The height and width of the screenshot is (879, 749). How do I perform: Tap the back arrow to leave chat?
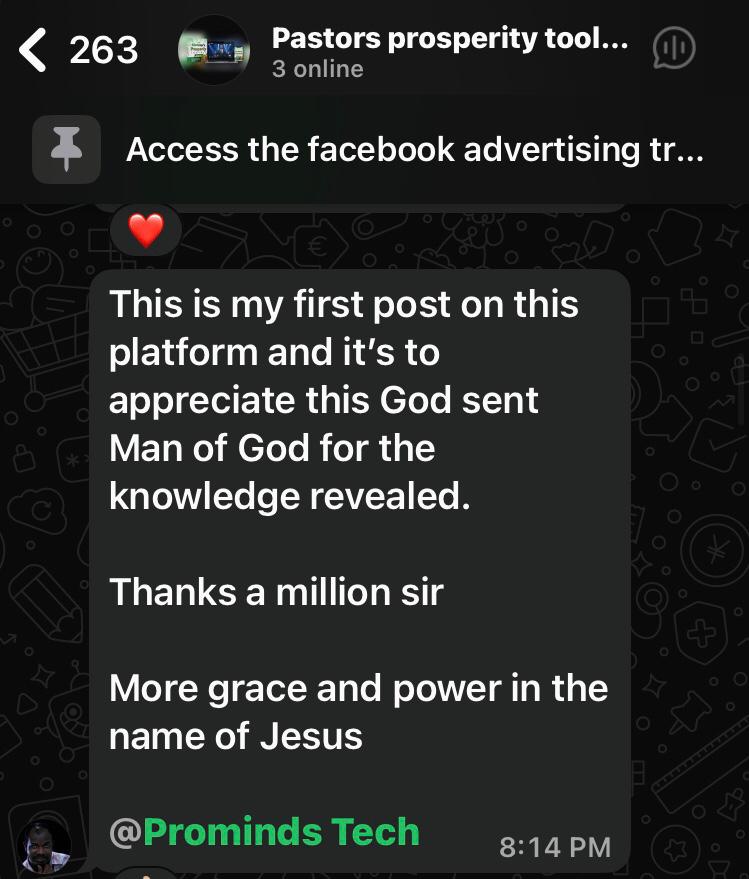click(x=33, y=47)
